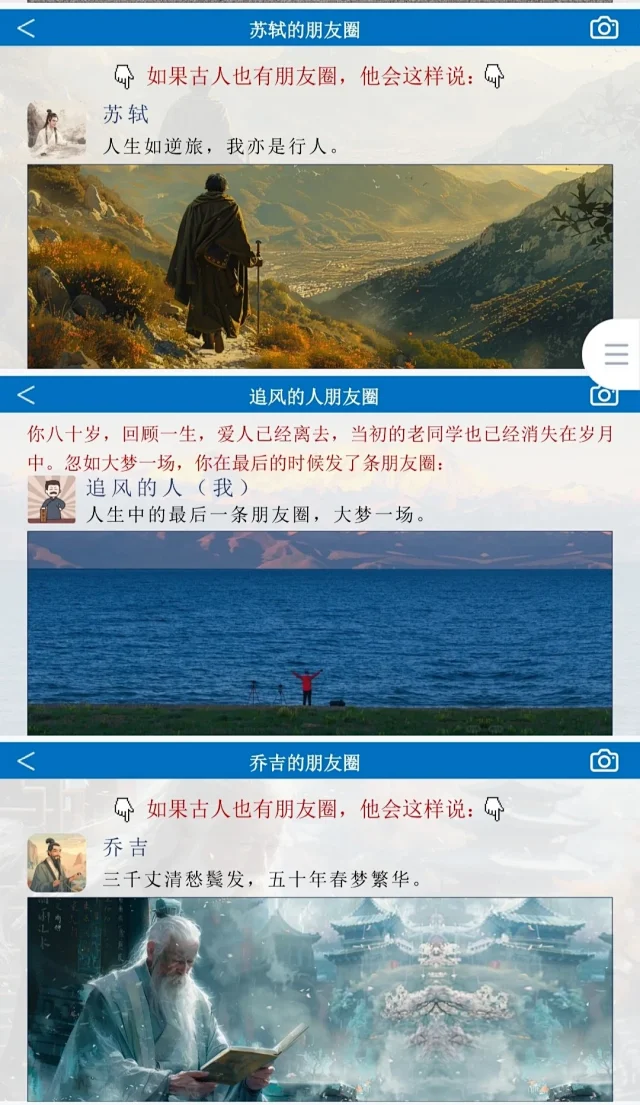Screen dimensions: 640x1105
Task: Open the floating menu button
Action: coord(616,354)
